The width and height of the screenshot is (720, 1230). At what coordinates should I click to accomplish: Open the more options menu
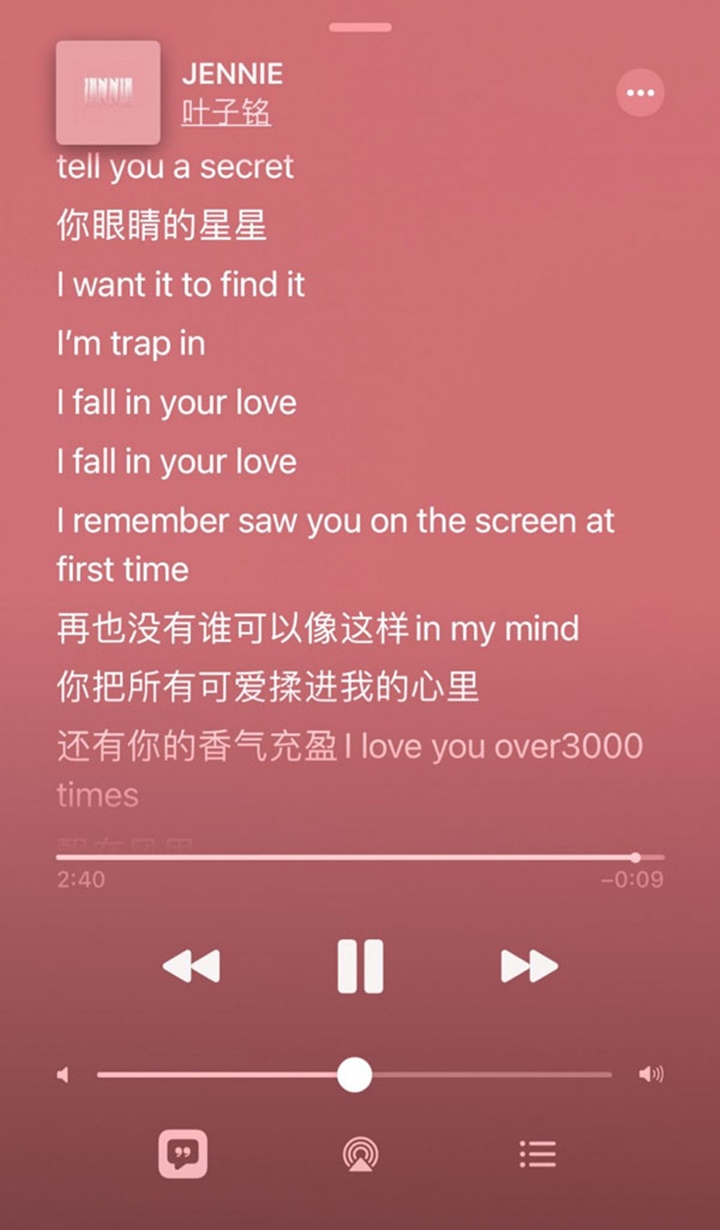click(x=640, y=93)
